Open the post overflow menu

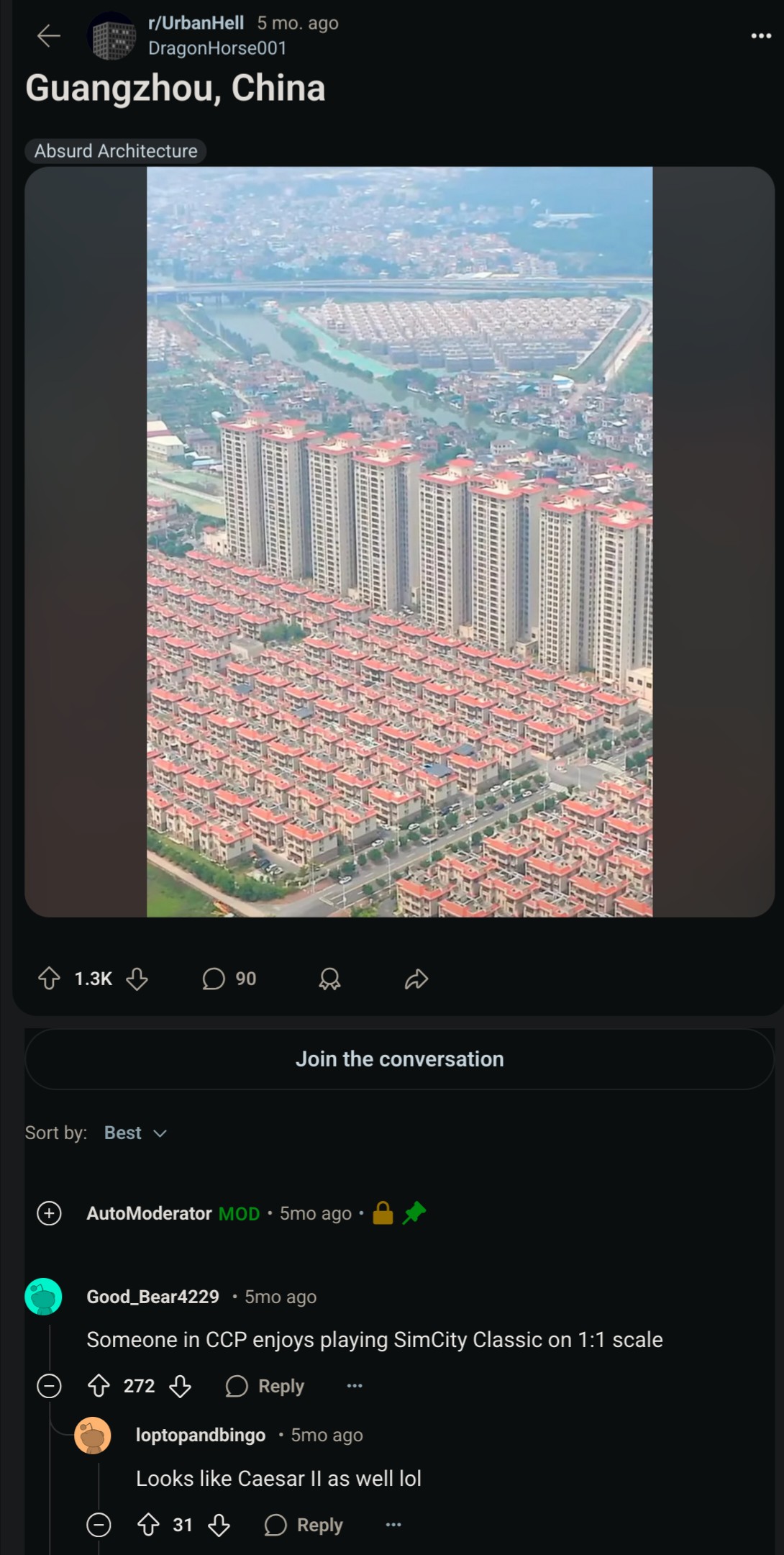click(760, 36)
